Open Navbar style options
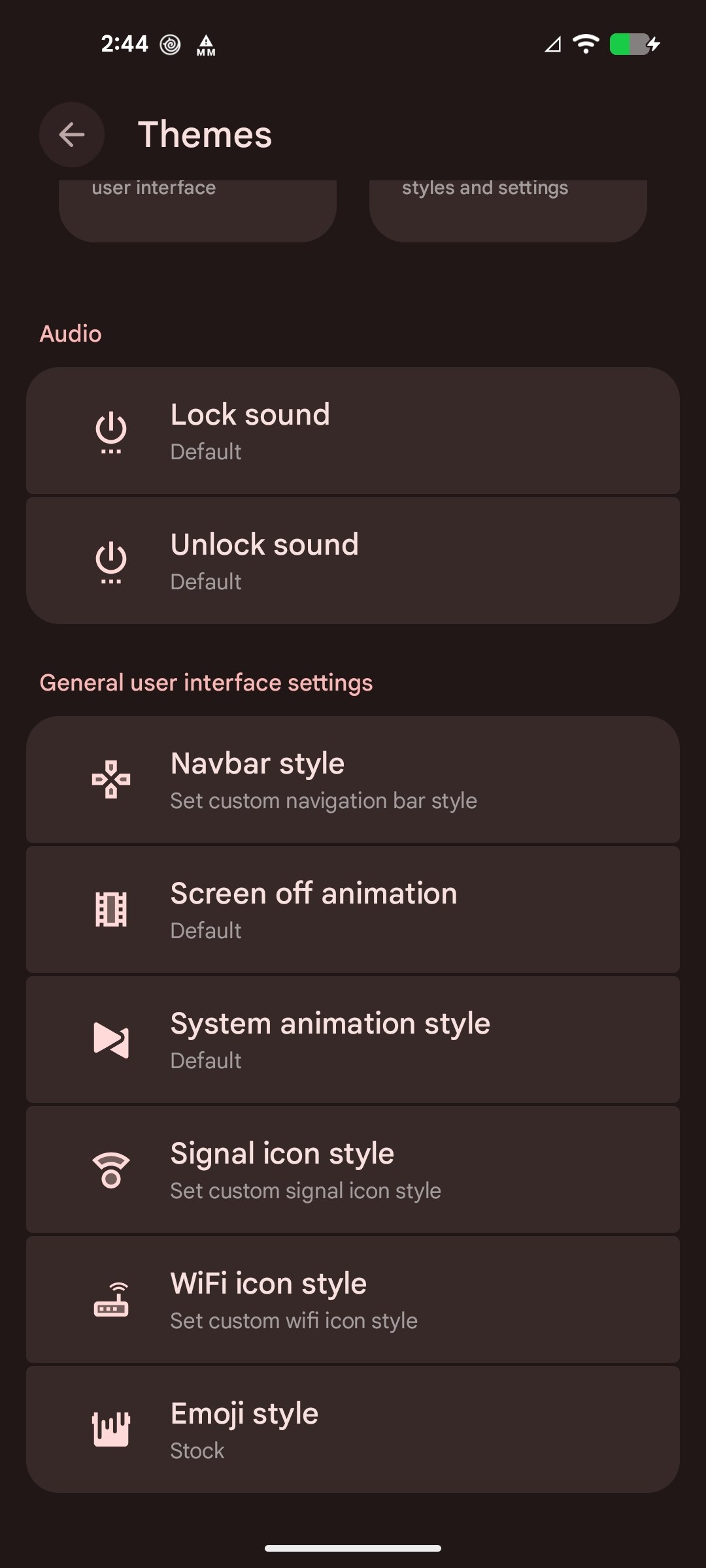Viewport: 706px width, 1568px height. [353, 779]
